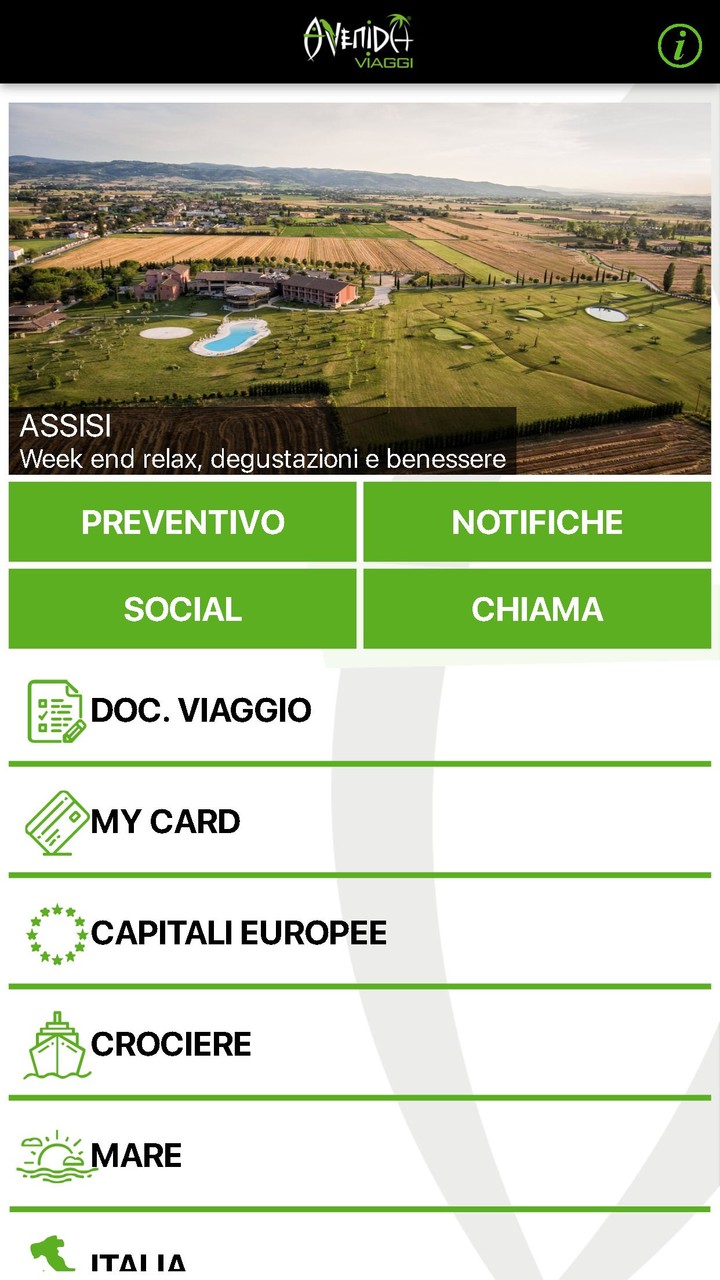Screen dimensions: 720x1280
Task: Tap the sun and waves icon beside MARE
Action: click(52, 1154)
